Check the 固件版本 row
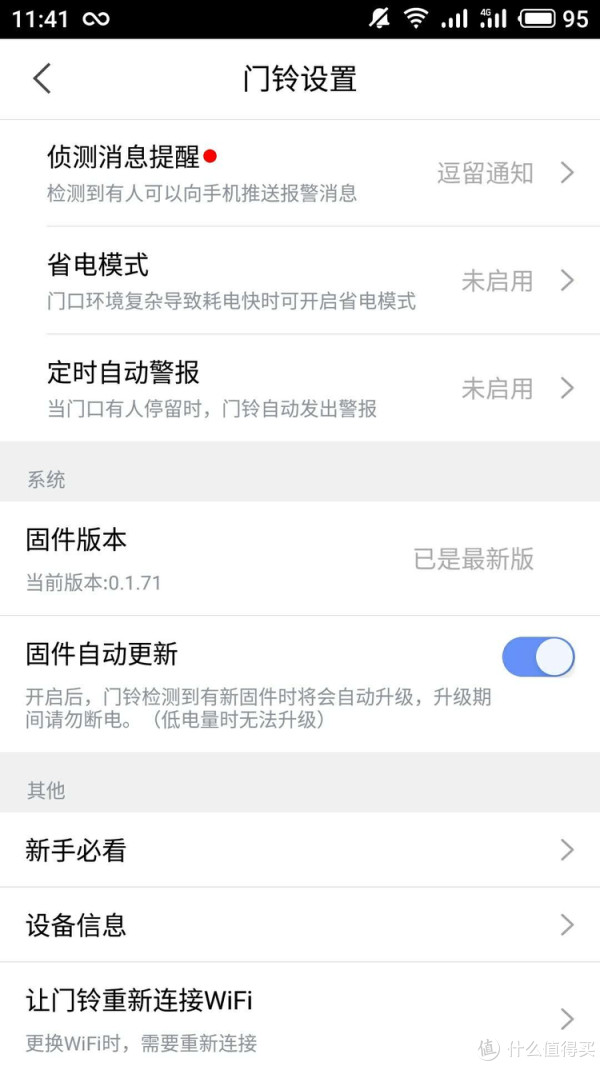 tap(300, 558)
